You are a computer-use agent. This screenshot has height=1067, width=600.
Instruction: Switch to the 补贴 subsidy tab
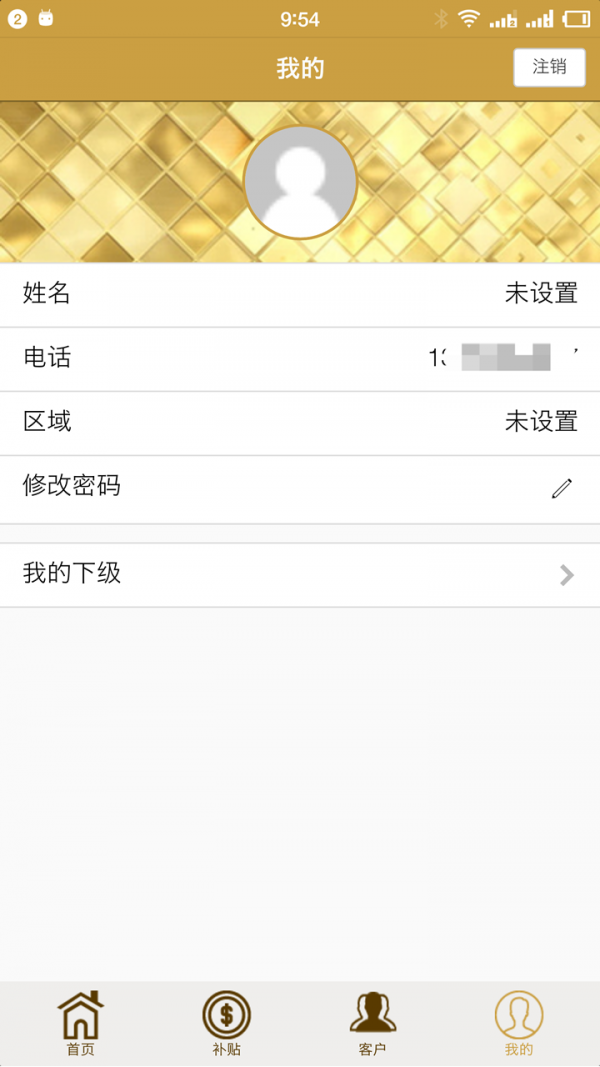[227, 1024]
